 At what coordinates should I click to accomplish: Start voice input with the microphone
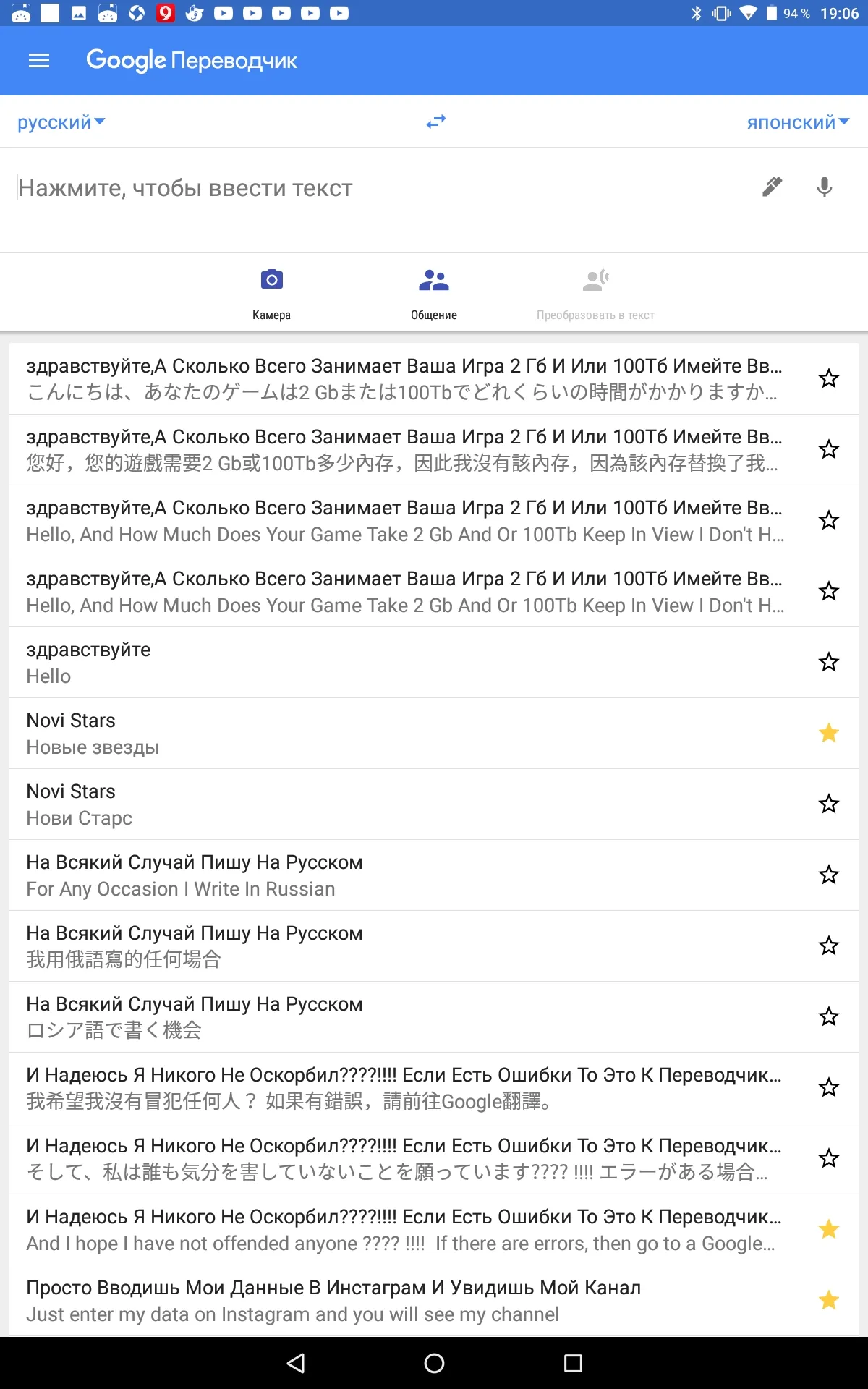click(824, 187)
